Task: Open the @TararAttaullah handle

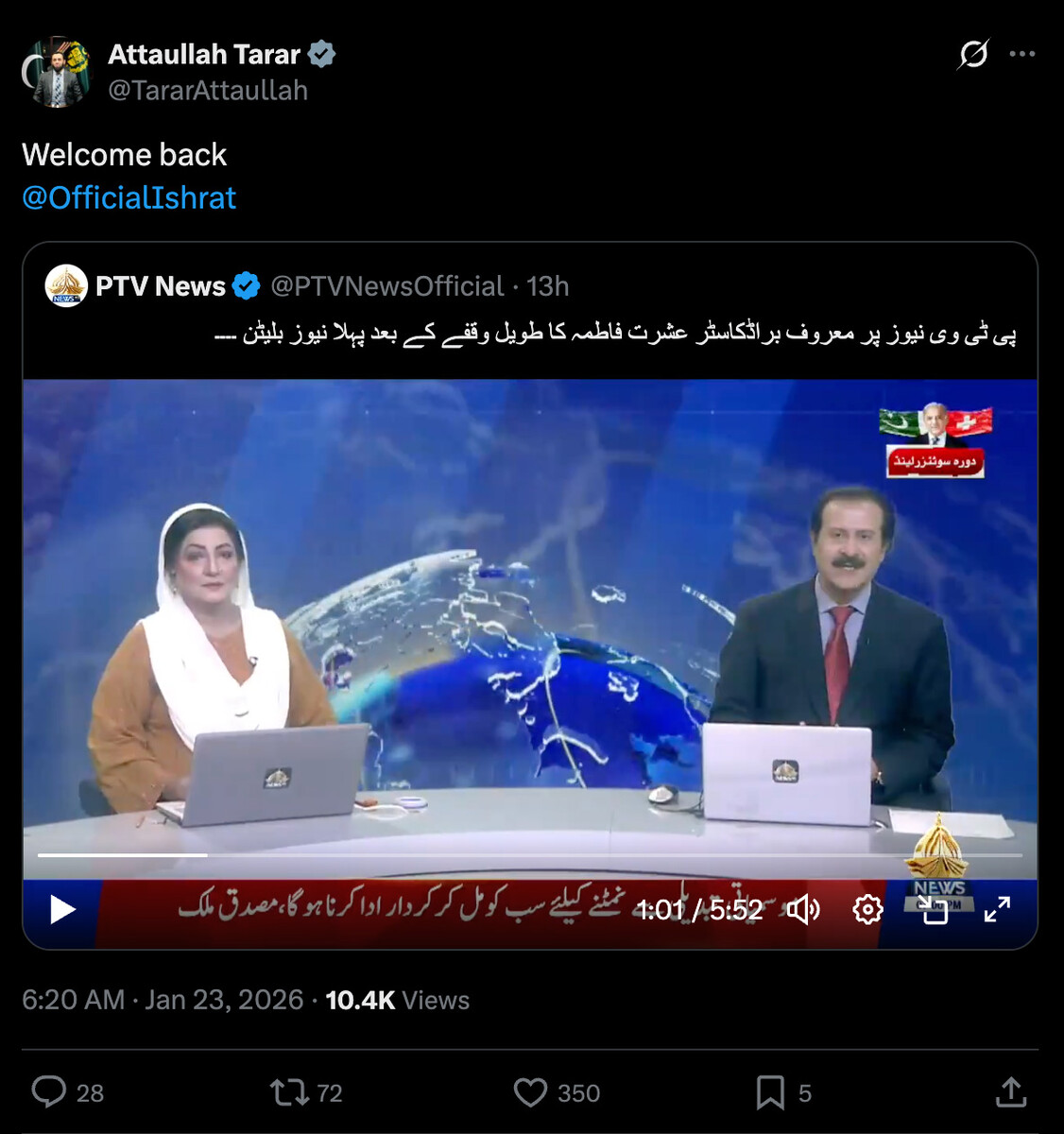Action: pos(208,91)
